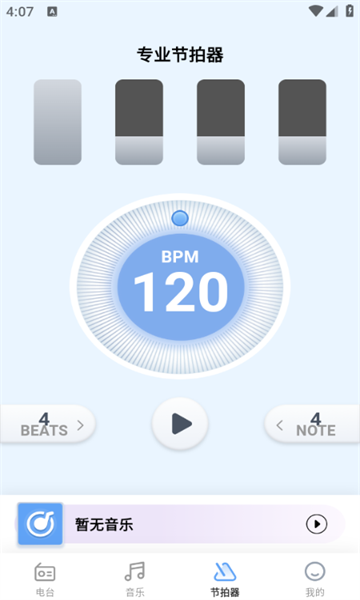The image size is (360, 600).
Task: Toggle the fourth beat block
Action: tap(302, 122)
